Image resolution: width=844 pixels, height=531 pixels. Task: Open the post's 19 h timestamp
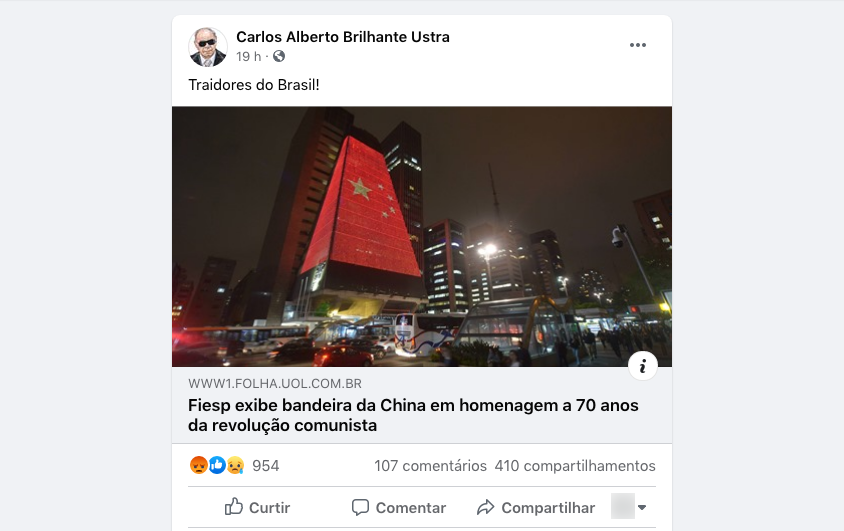point(246,56)
